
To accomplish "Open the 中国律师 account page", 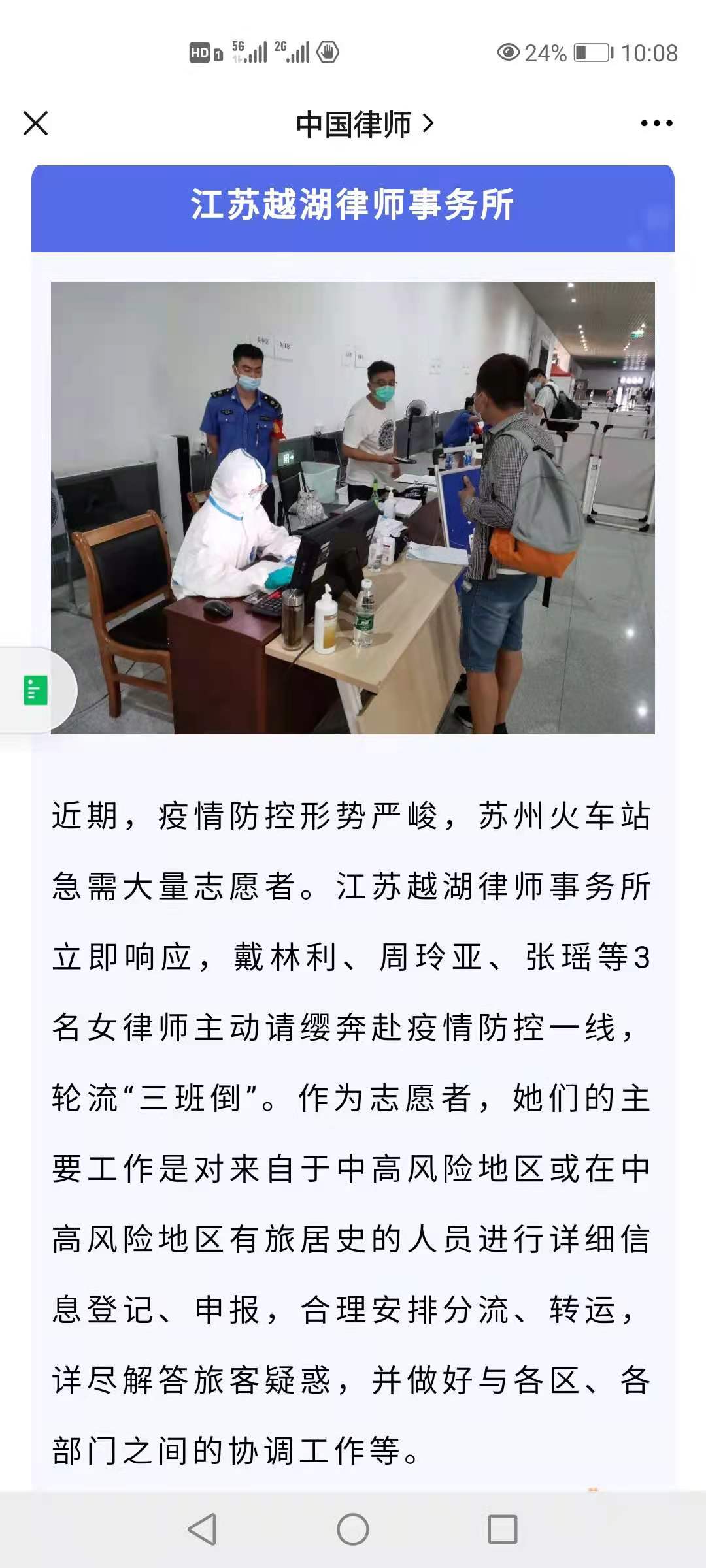I will pos(364,124).
